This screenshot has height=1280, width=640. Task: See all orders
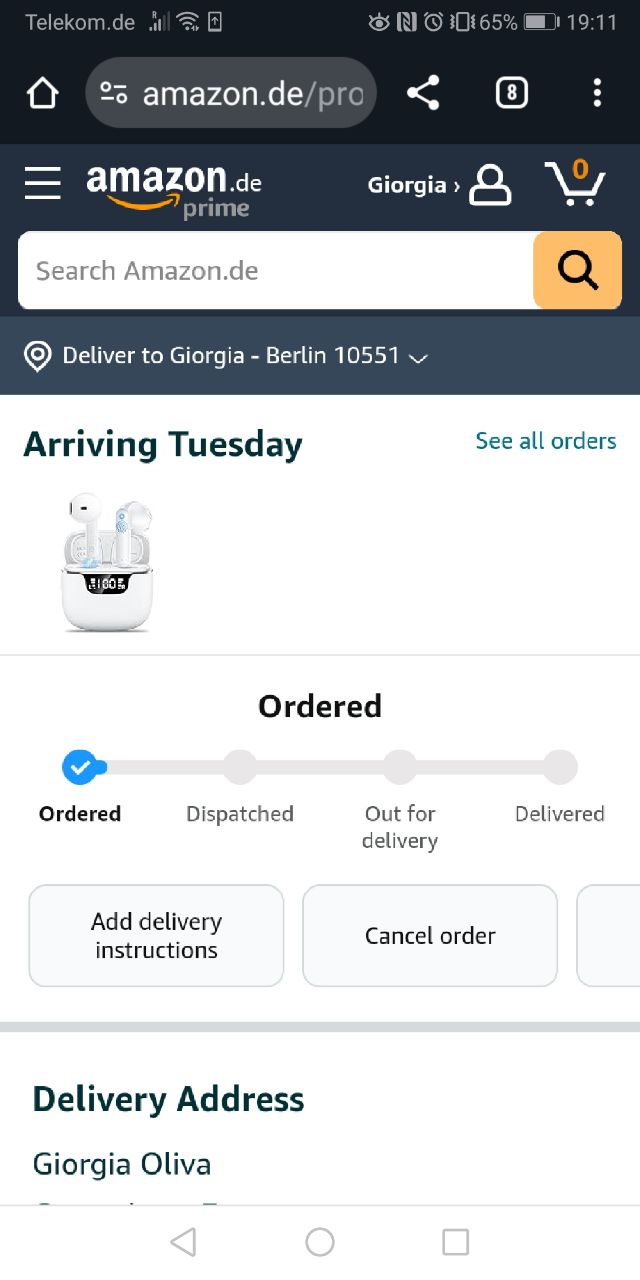pos(545,441)
